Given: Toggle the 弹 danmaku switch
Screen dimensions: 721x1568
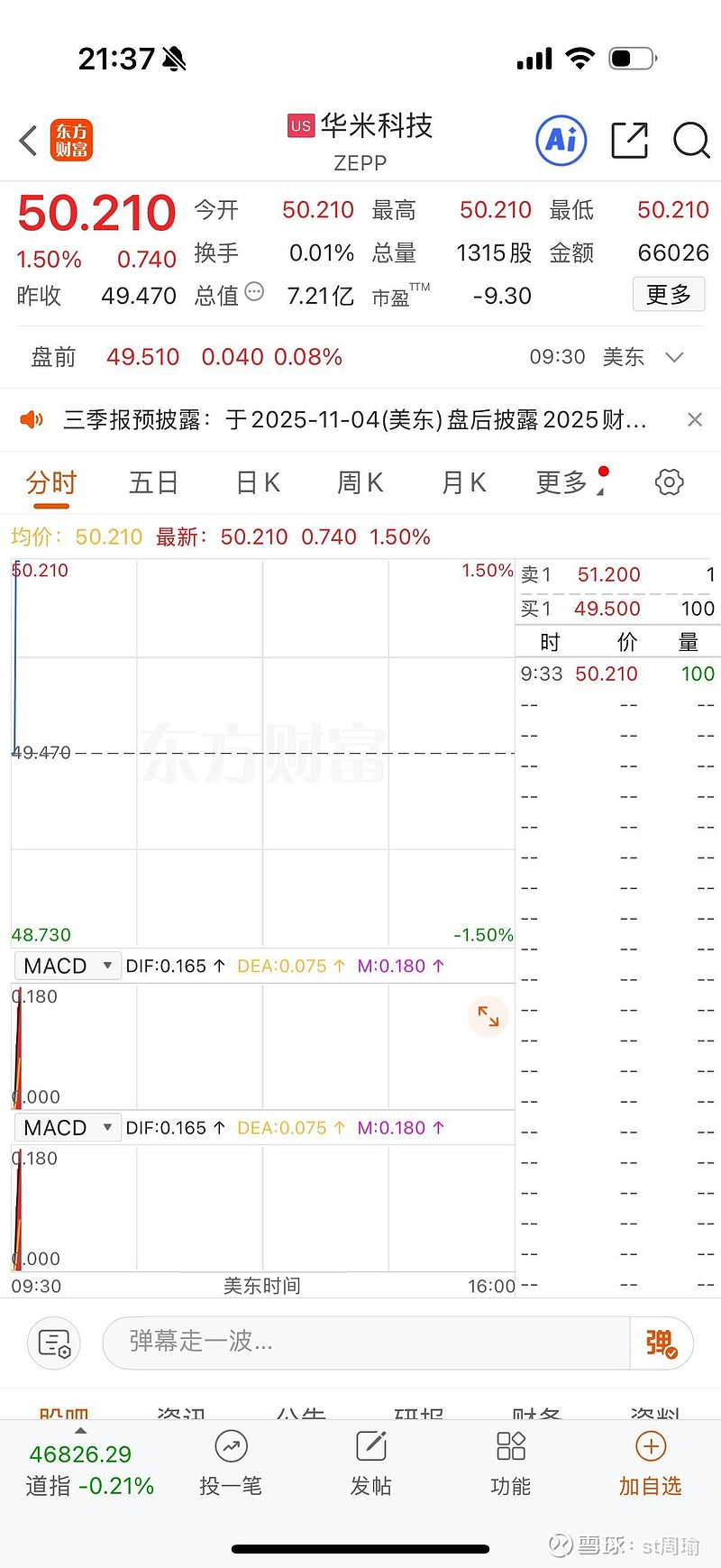Looking at the screenshot, I should tap(662, 1343).
